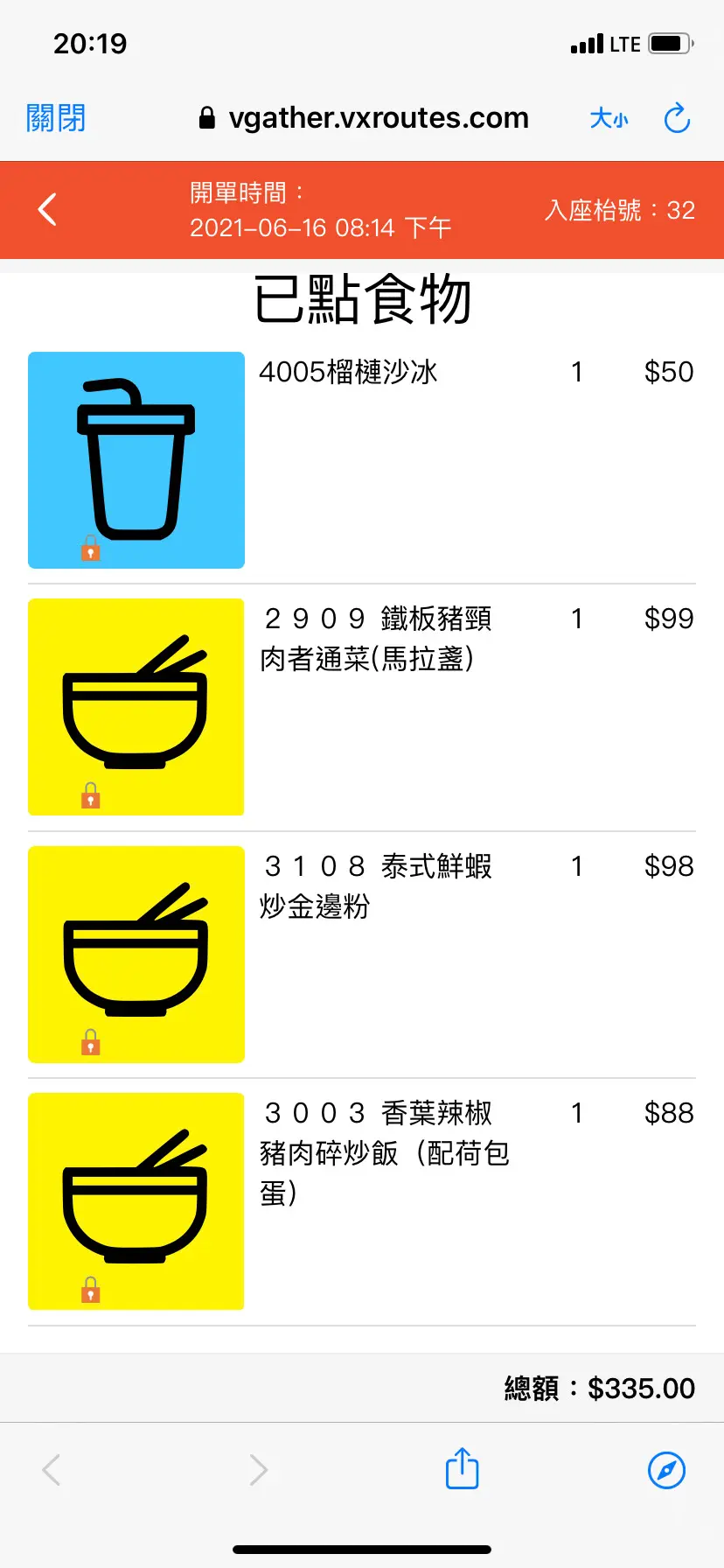
Task: Close the in-app browser via 關閉
Action: point(56,118)
